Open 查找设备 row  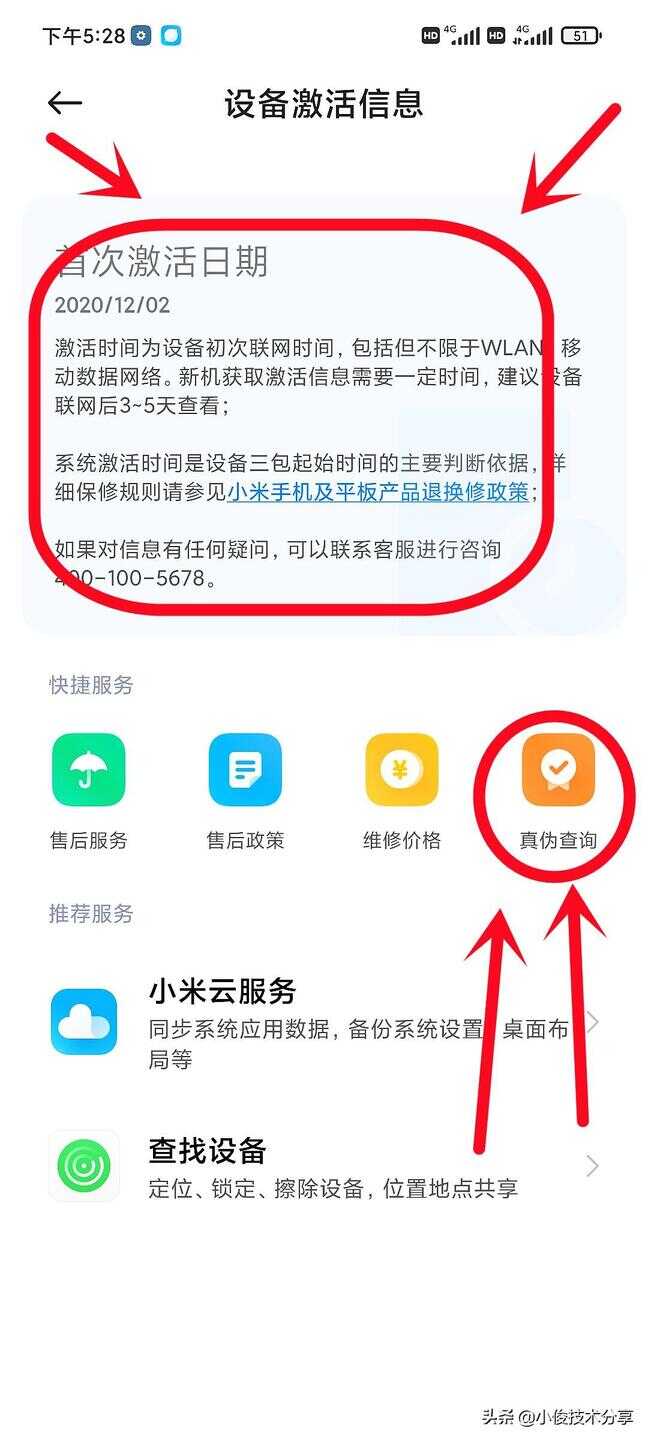(324, 1166)
